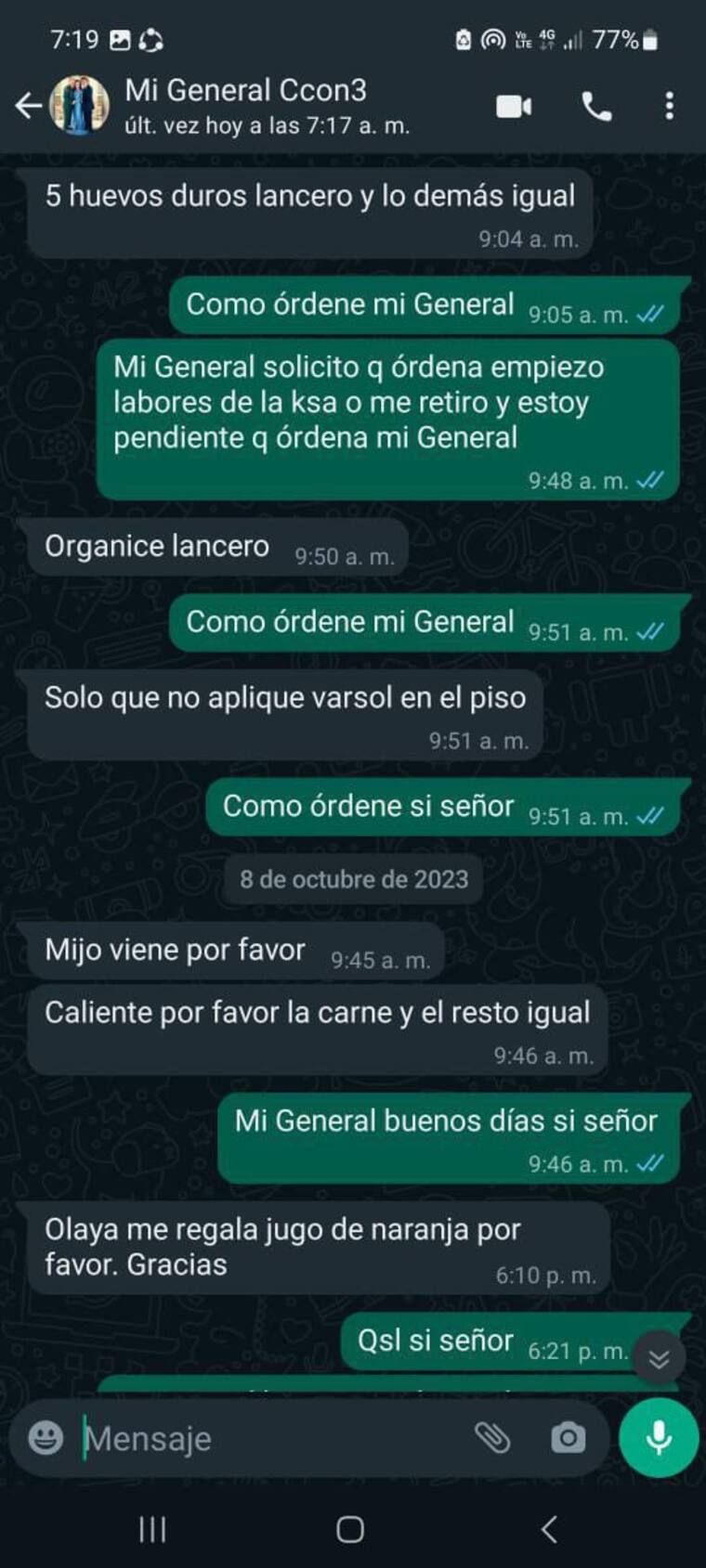The width and height of the screenshot is (706, 1568).
Task: Start a video call with Mi General Ccon3
Action: 514,107
